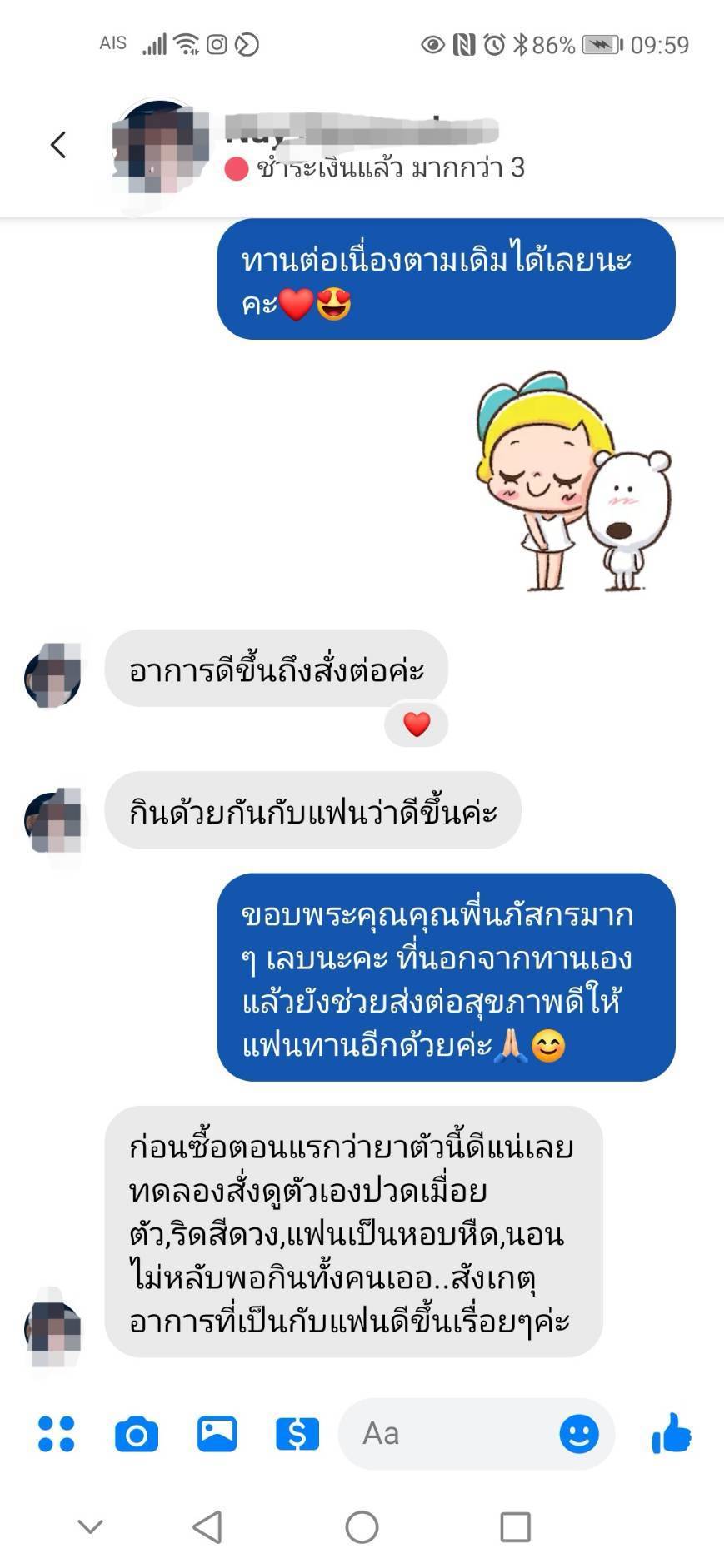This screenshot has width=724, height=1568.
Task: Hide the navigation bar with down chevron
Action: coord(90,1526)
